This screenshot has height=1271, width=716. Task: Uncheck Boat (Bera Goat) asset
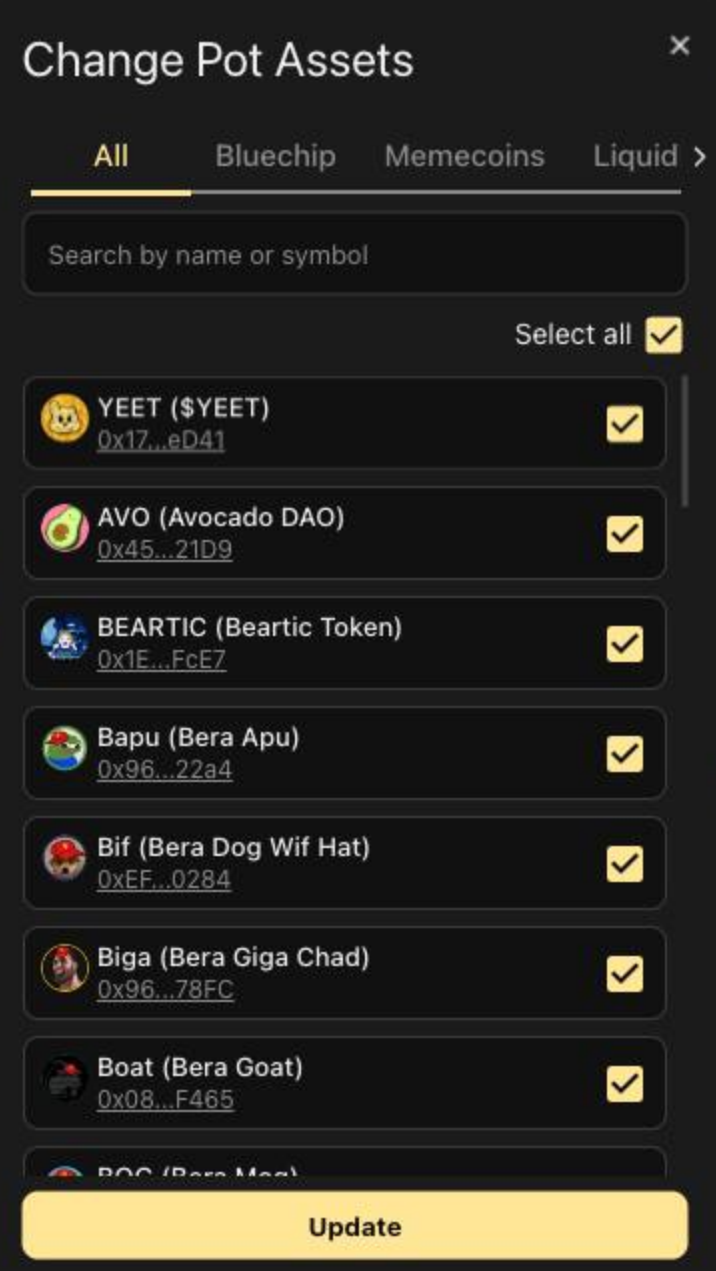pyautogui.click(x=625, y=1084)
